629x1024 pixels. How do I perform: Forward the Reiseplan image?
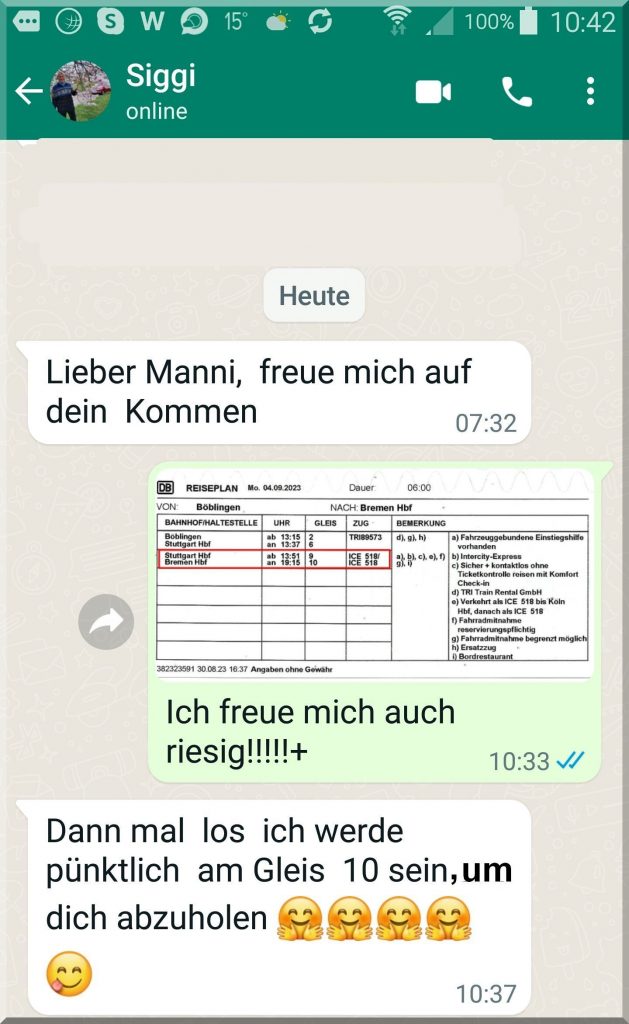106,622
